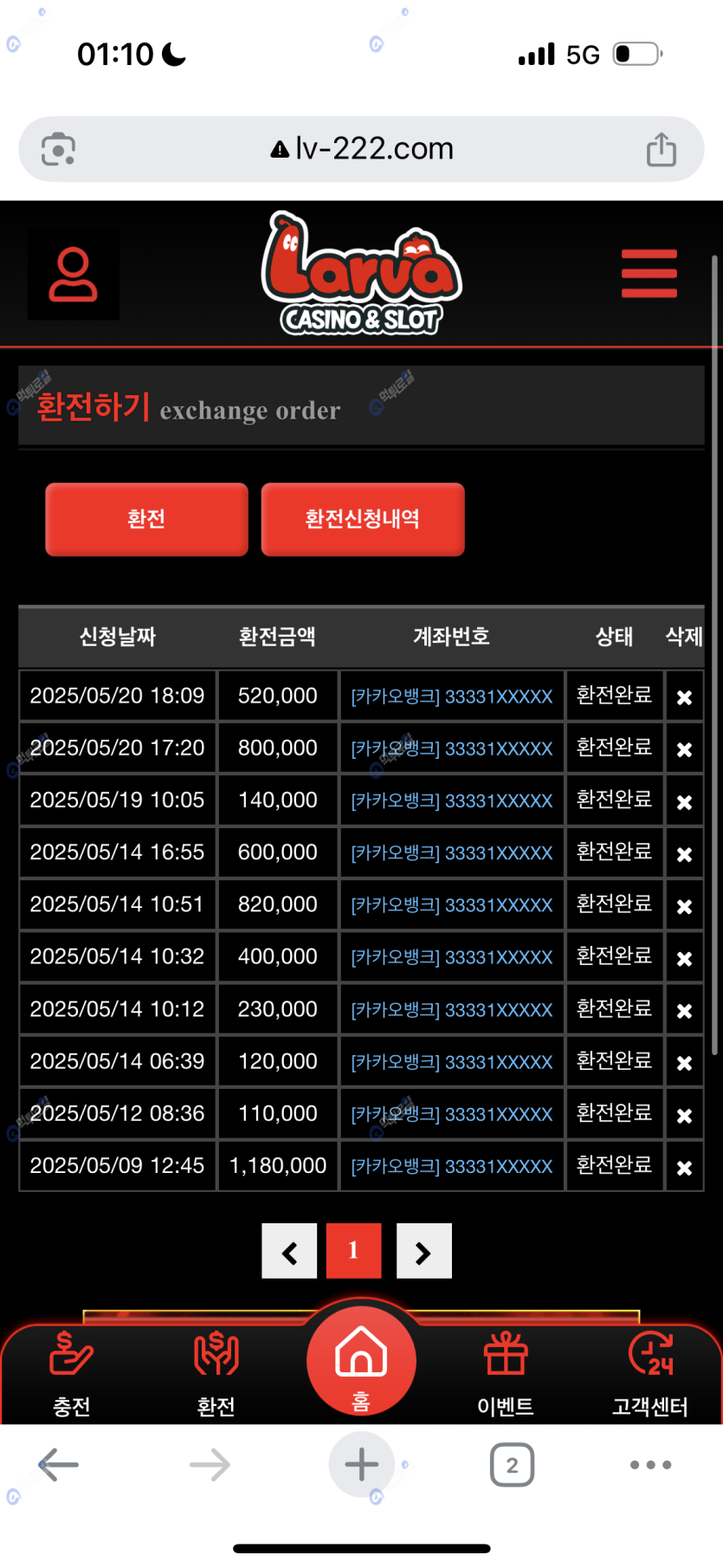Open the red hamburger menu
723x1568 pixels.
[x=649, y=274]
